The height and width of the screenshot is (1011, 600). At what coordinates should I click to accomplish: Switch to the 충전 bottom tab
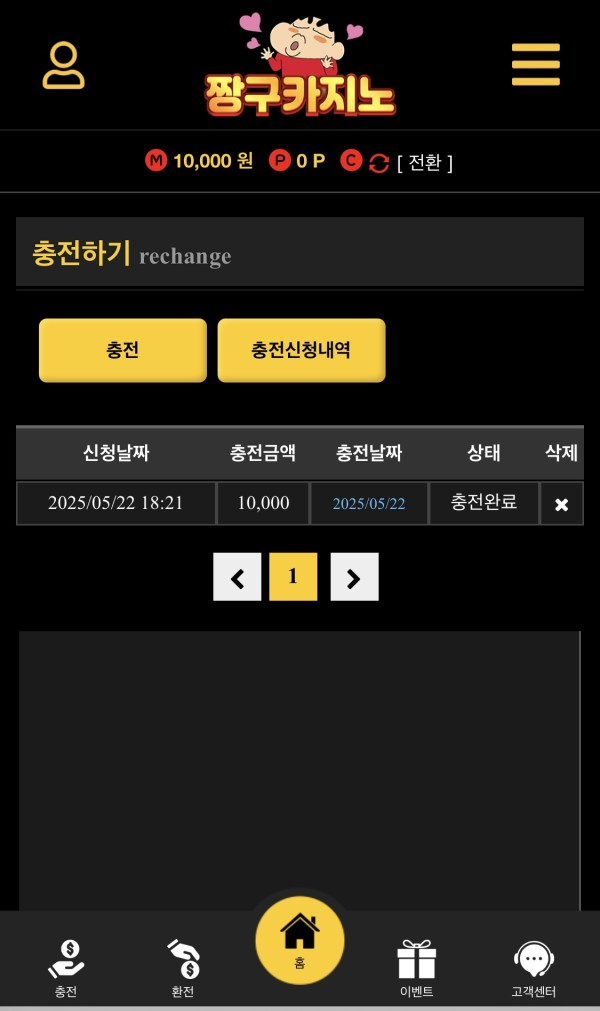pos(66,968)
